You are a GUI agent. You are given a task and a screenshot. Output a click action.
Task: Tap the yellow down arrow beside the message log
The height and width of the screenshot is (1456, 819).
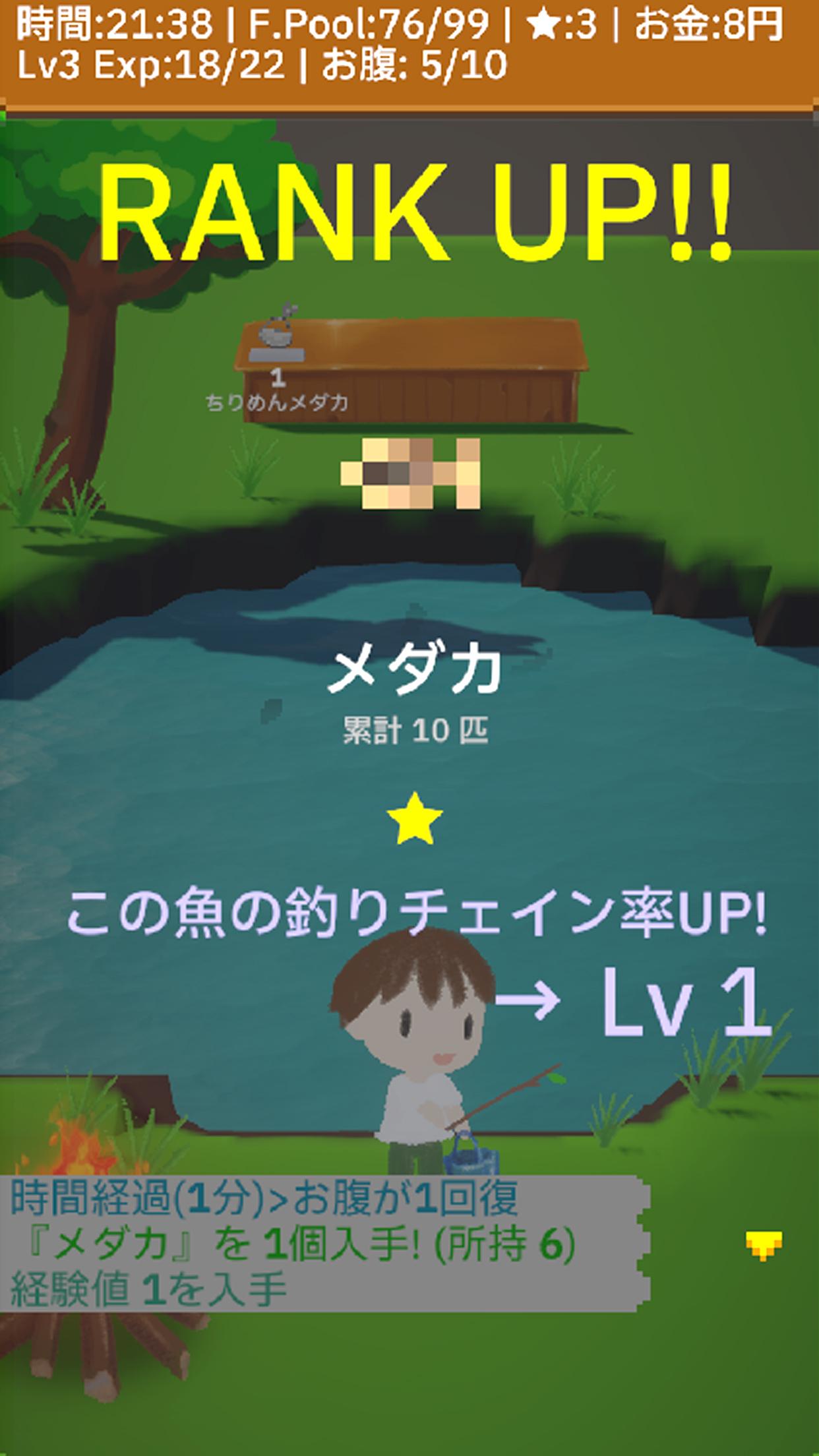[x=764, y=1244]
